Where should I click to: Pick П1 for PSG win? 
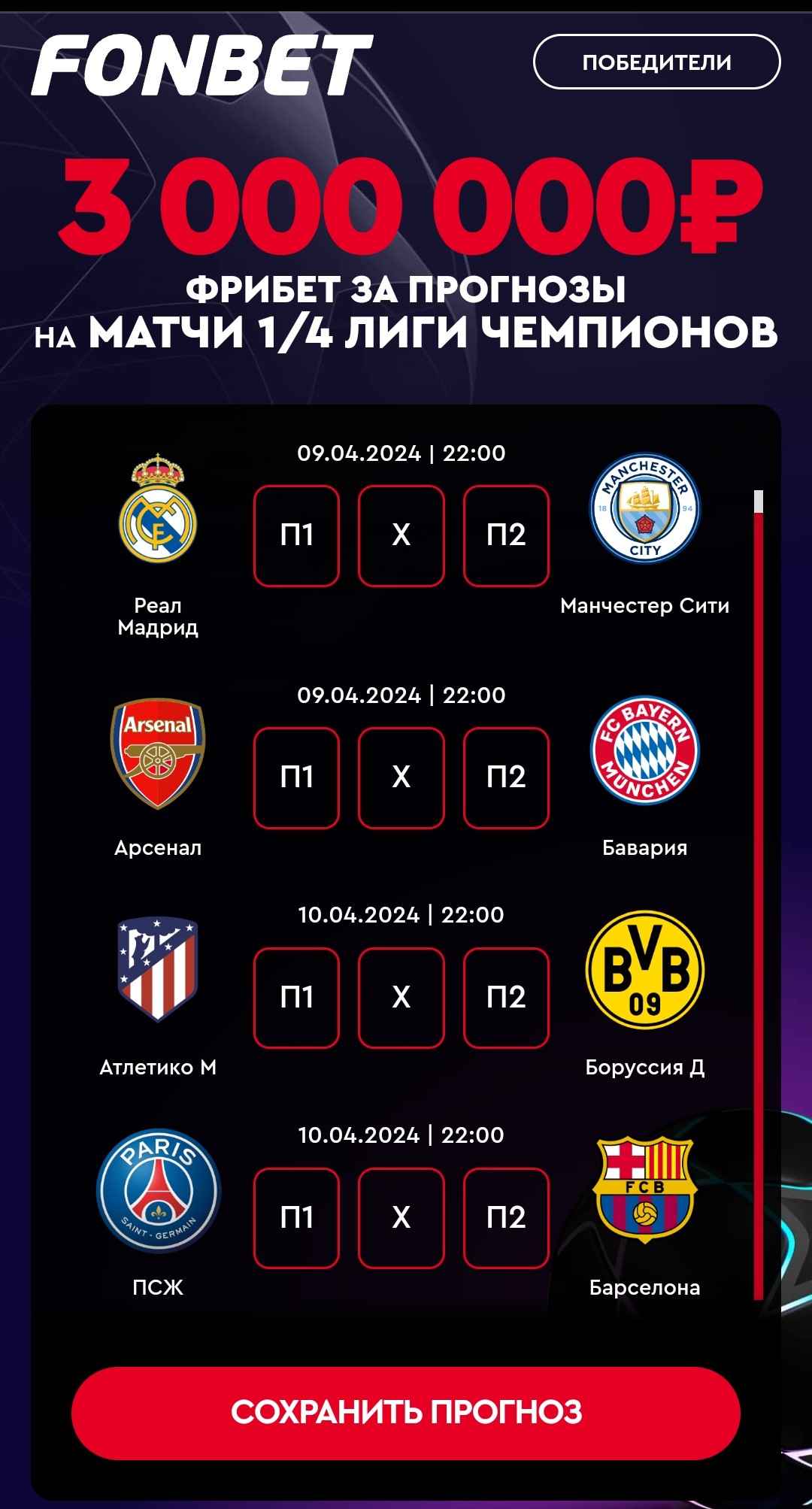296,1217
